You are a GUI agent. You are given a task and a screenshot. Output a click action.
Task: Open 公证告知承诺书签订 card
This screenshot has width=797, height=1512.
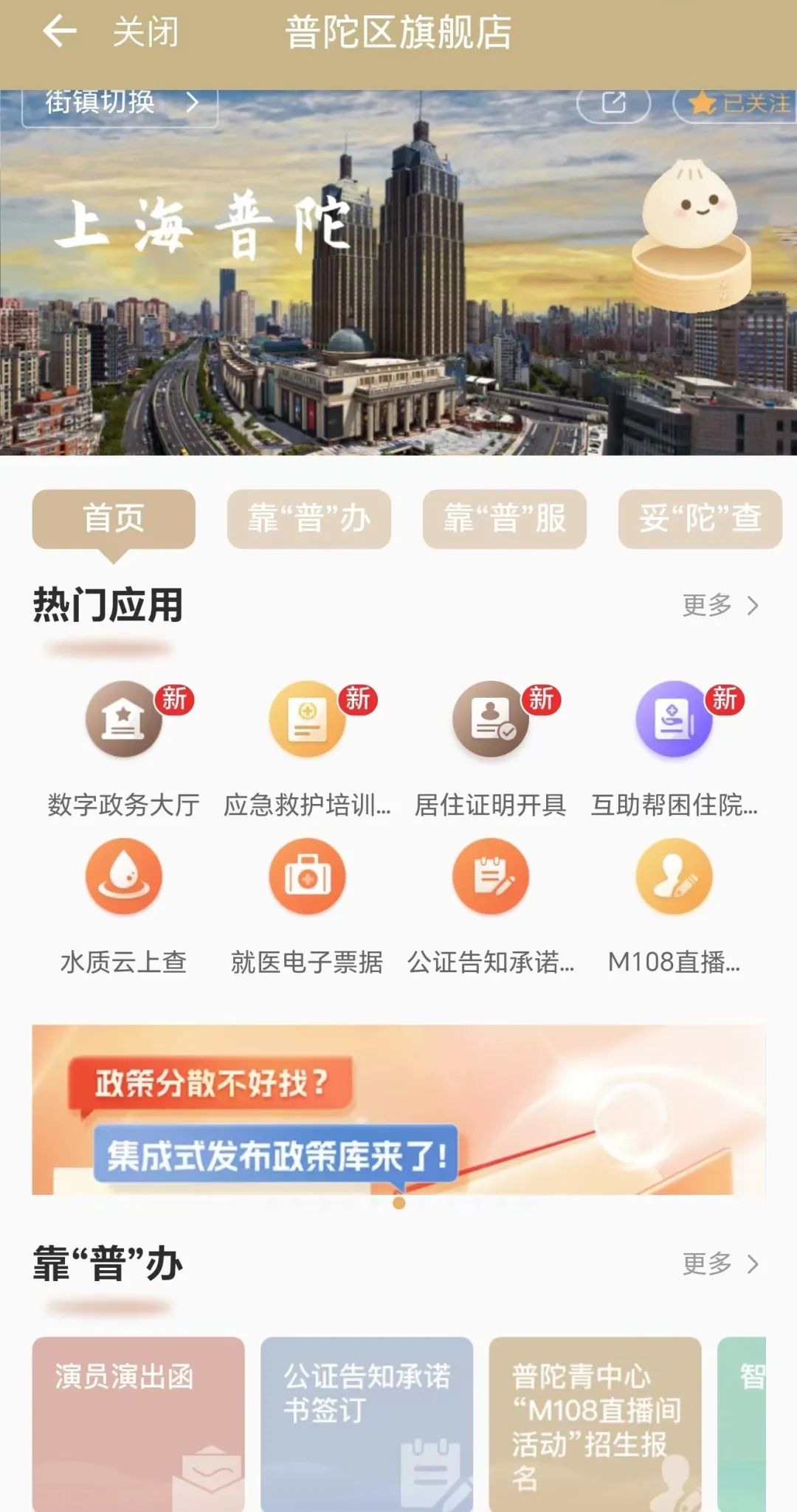pyautogui.click(x=367, y=1423)
